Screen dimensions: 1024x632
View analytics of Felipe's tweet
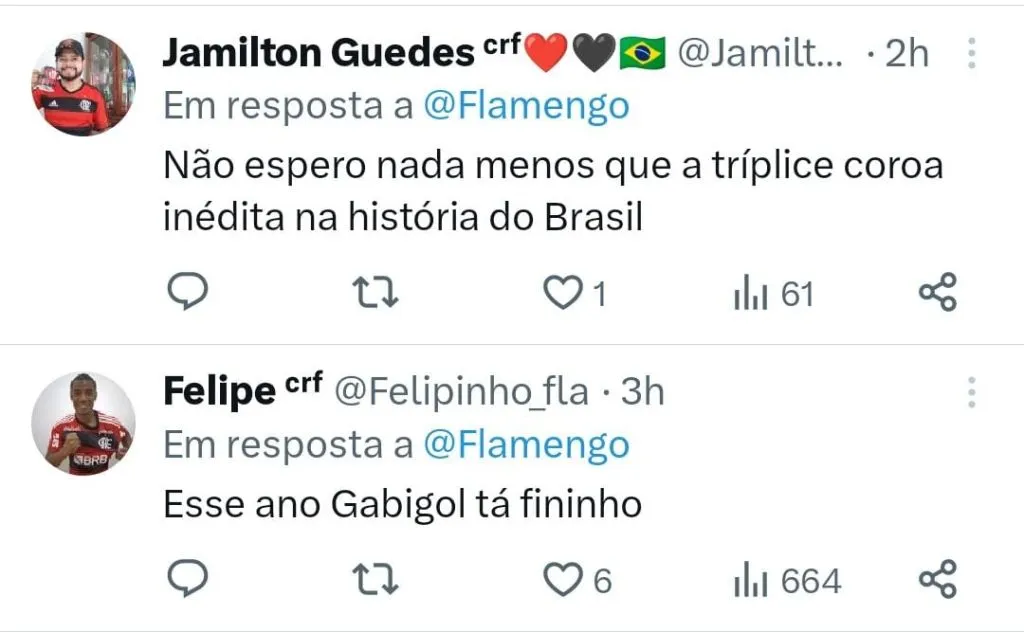[x=752, y=580]
